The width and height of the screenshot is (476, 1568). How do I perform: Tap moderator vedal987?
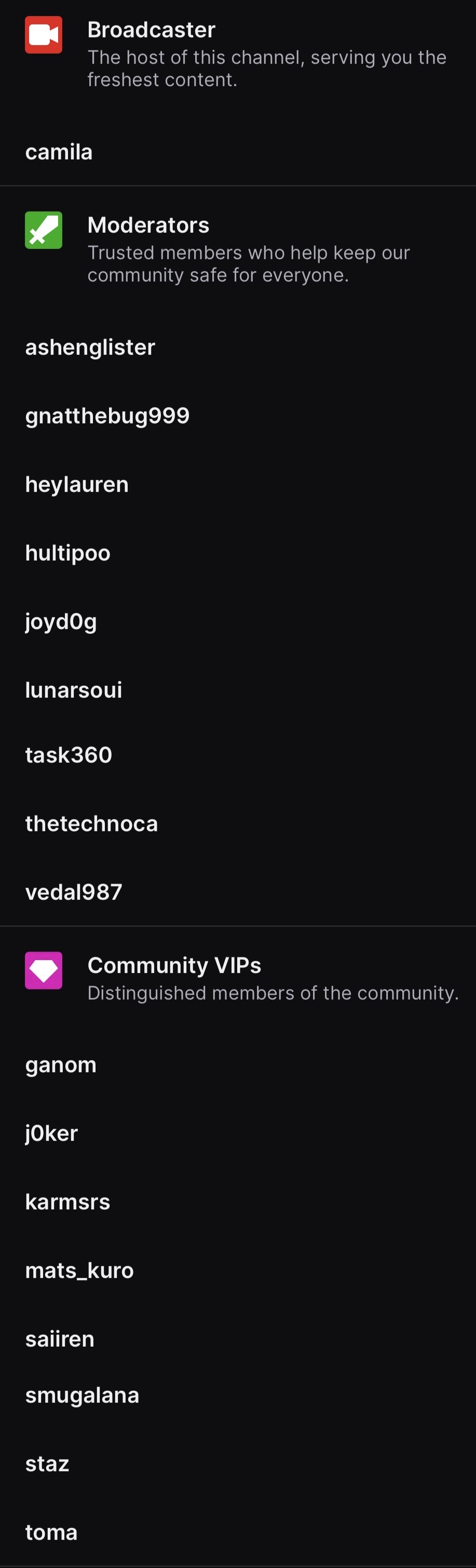click(74, 892)
